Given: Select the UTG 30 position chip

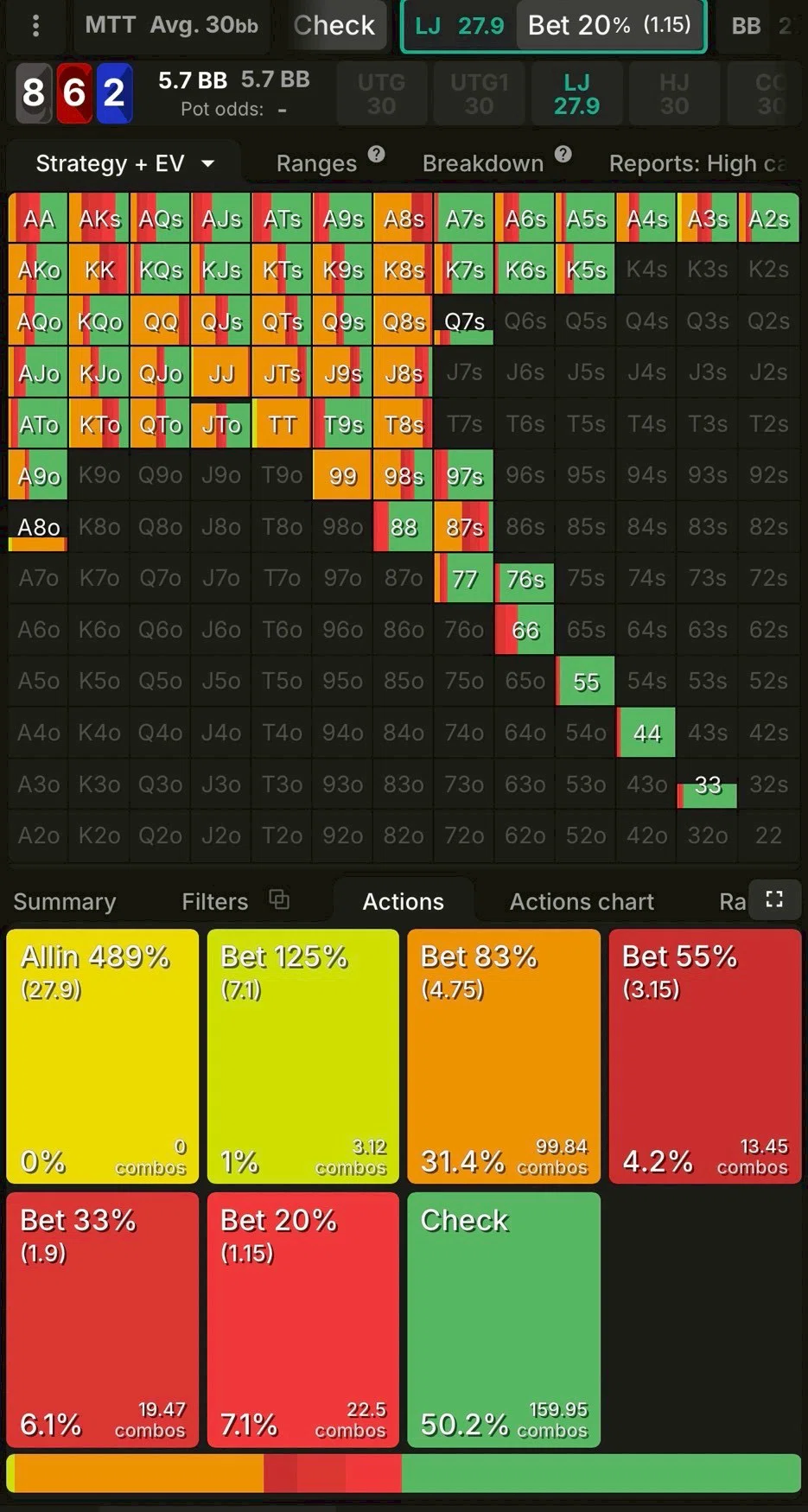Looking at the screenshot, I should pyautogui.click(x=381, y=93).
